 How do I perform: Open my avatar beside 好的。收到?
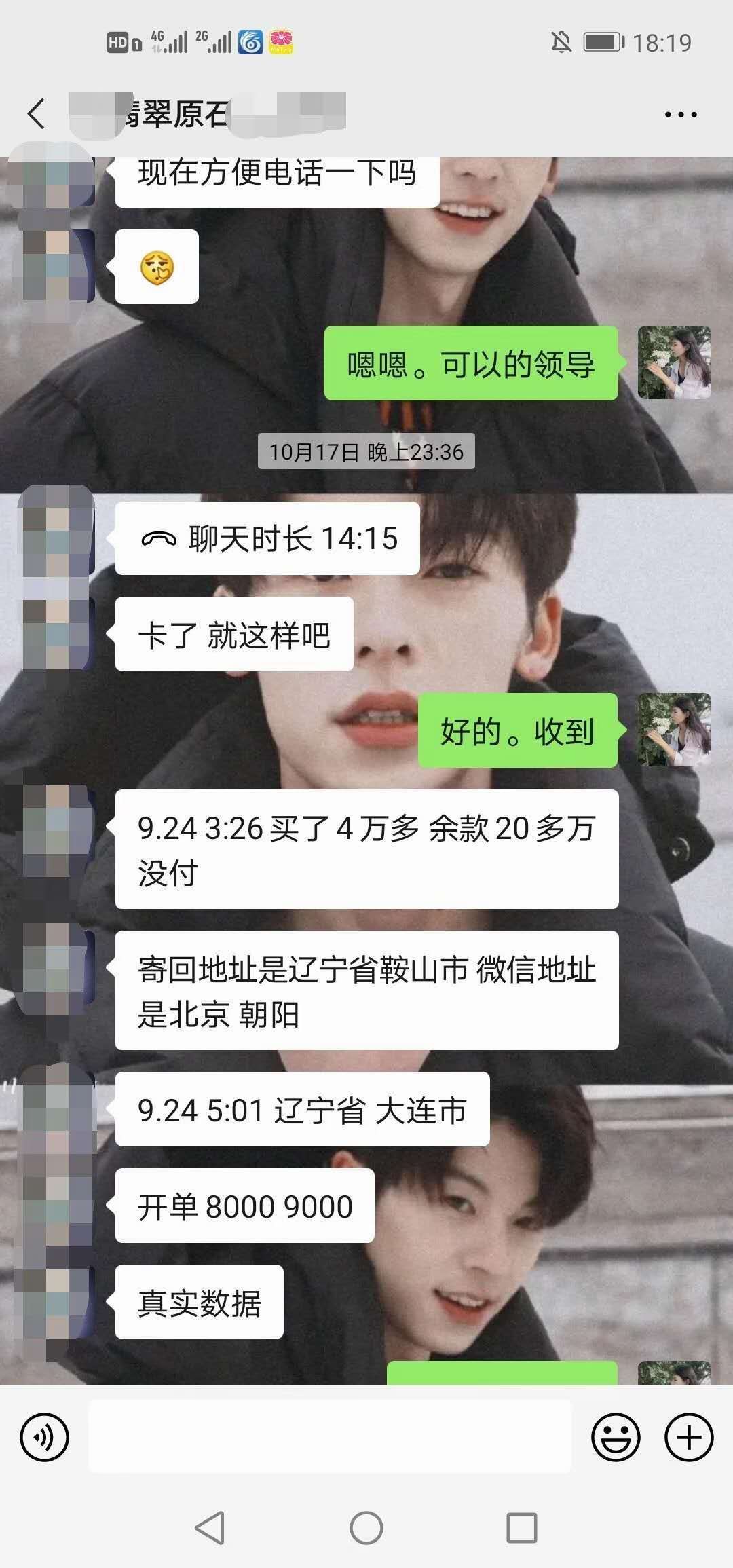675,730
